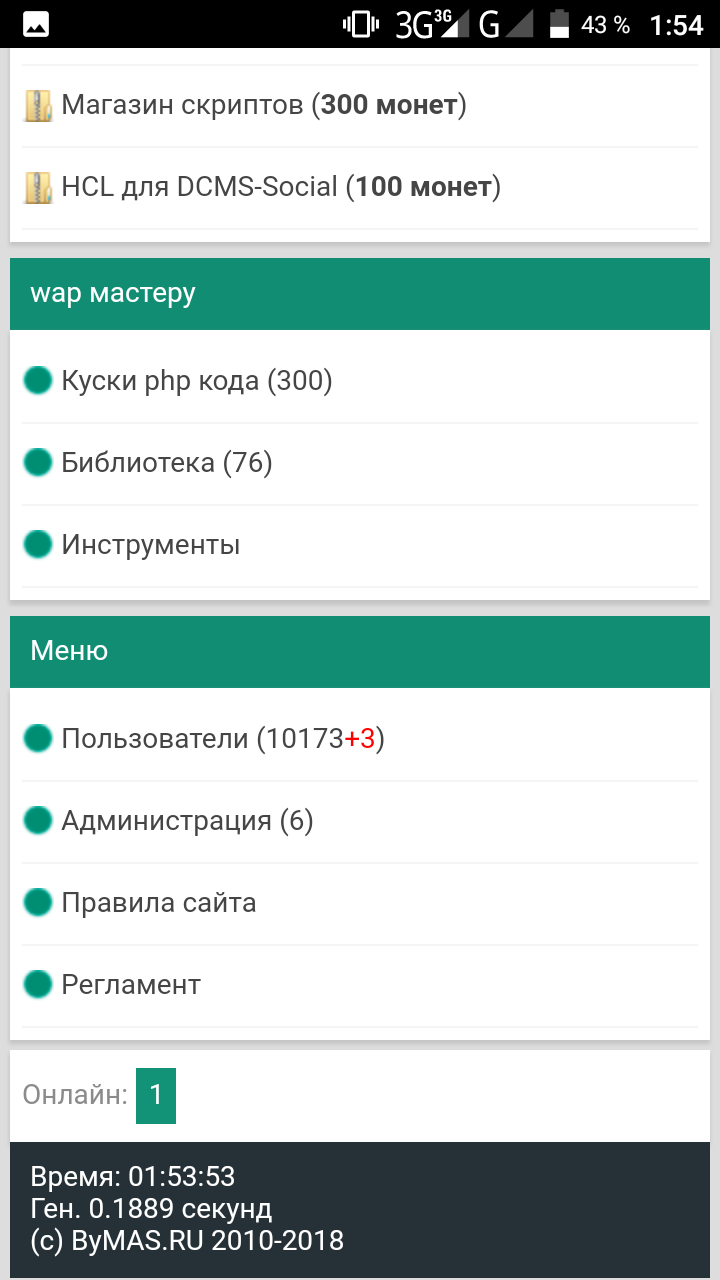
Task: Open Куски php кода section
Action: [x=196, y=381]
